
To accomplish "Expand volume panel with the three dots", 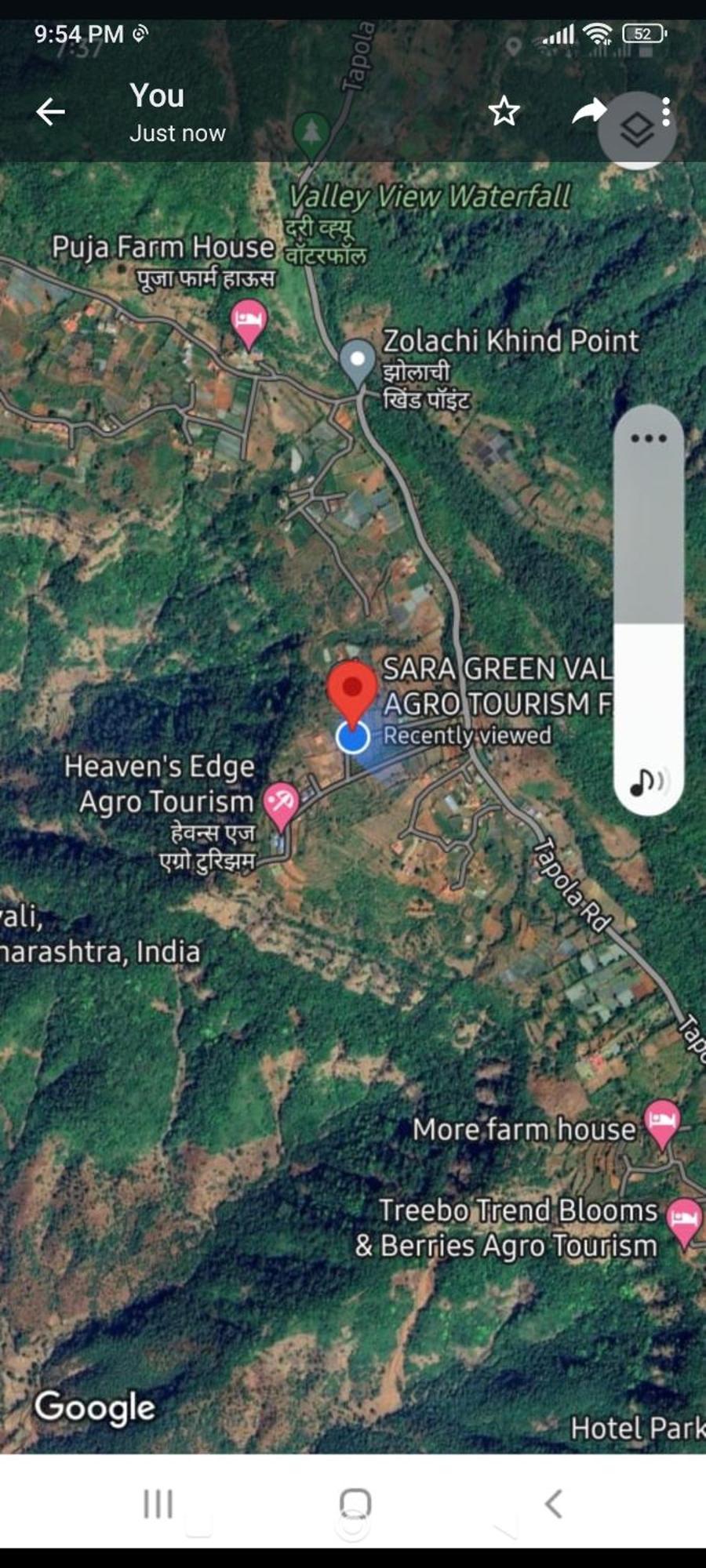I will pos(649,438).
